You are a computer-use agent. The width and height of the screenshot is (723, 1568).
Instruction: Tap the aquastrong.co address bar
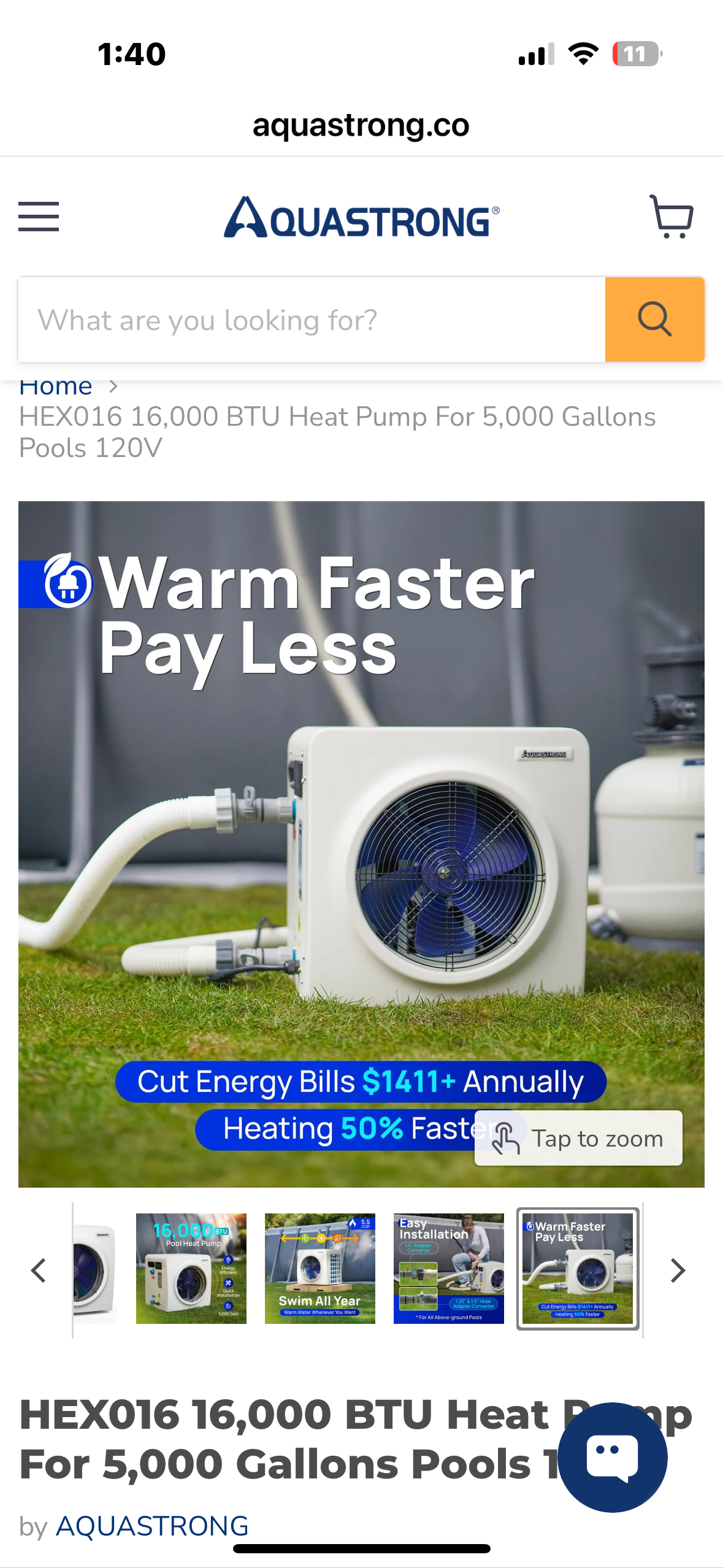361,125
